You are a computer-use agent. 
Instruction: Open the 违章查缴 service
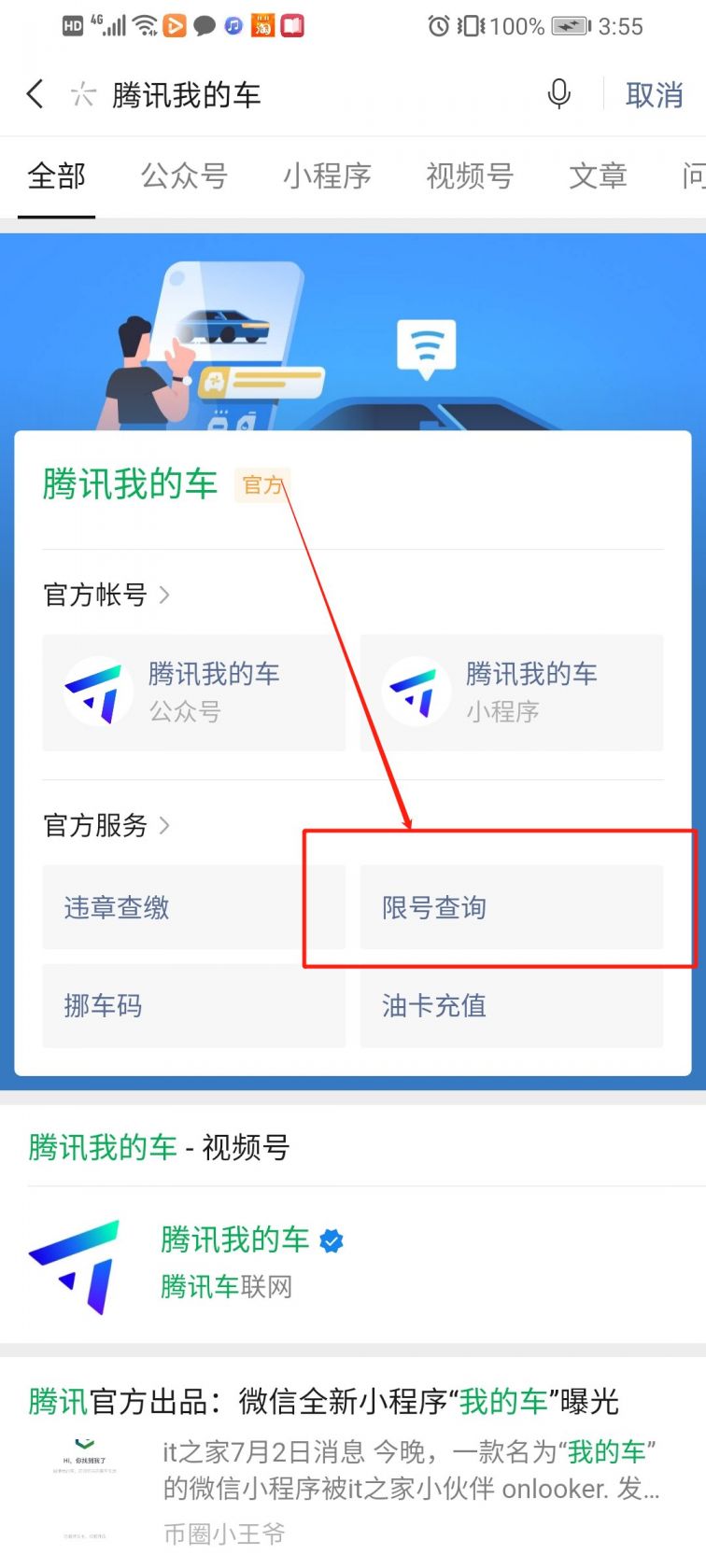click(193, 907)
